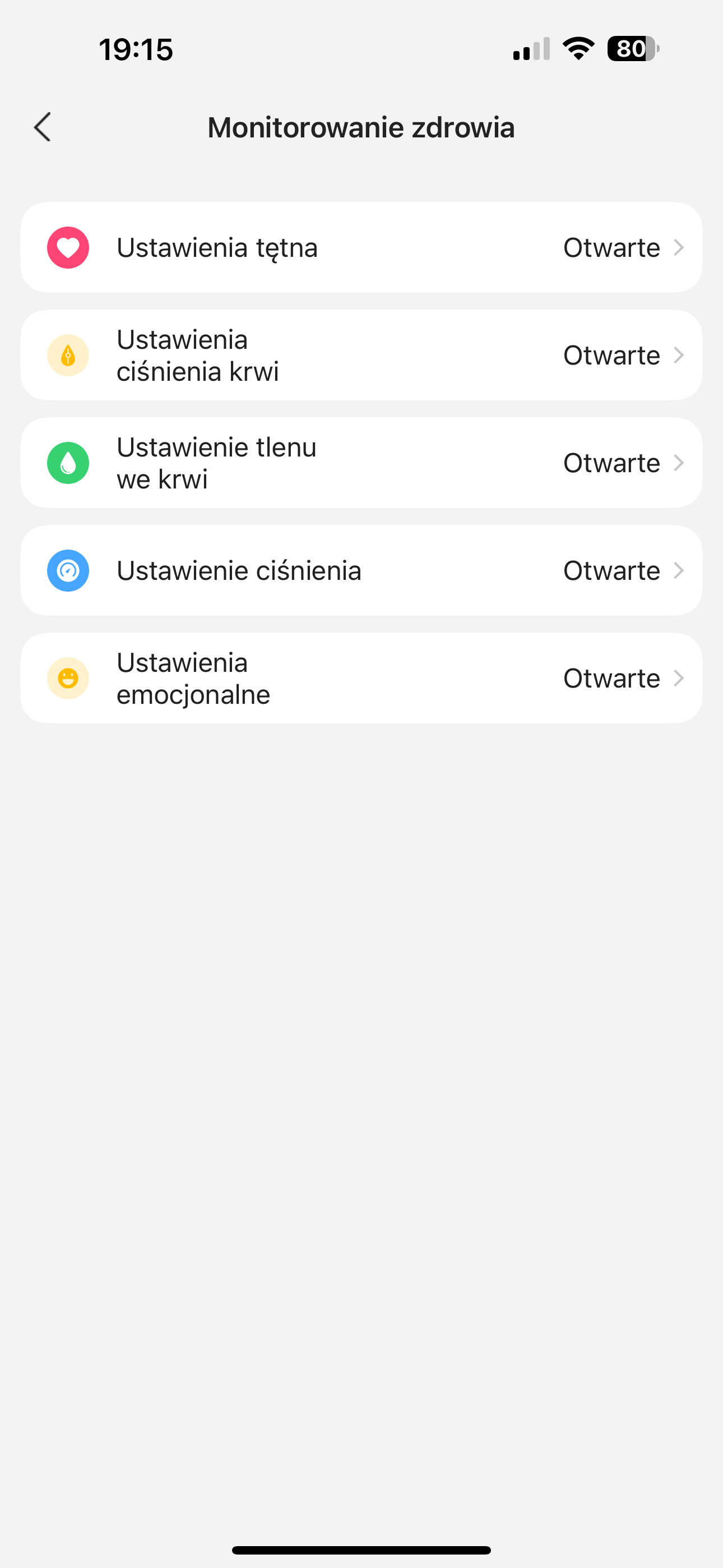This screenshot has height=1568, width=723.
Task: Open Ustawienia ciśnienia krwi row
Action: (x=361, y=356)
